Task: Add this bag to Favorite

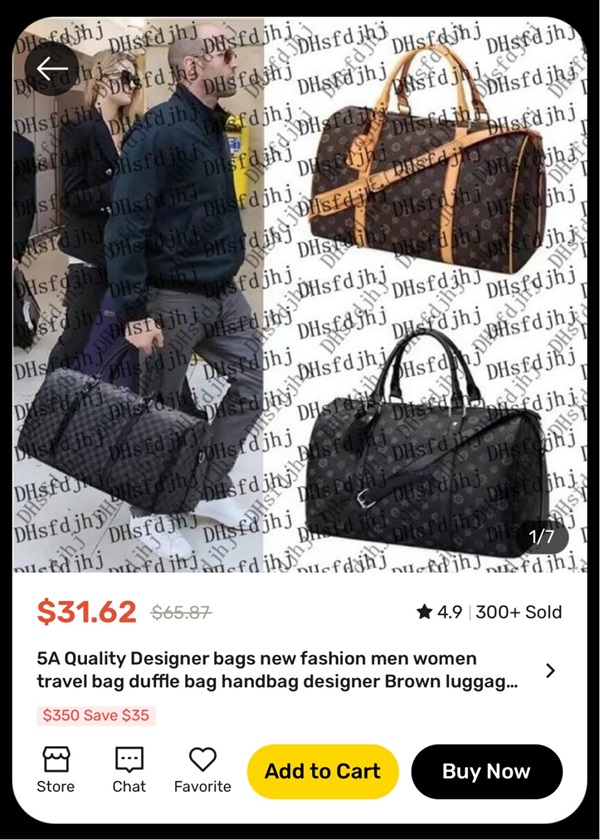Action: tap(202, 770)
